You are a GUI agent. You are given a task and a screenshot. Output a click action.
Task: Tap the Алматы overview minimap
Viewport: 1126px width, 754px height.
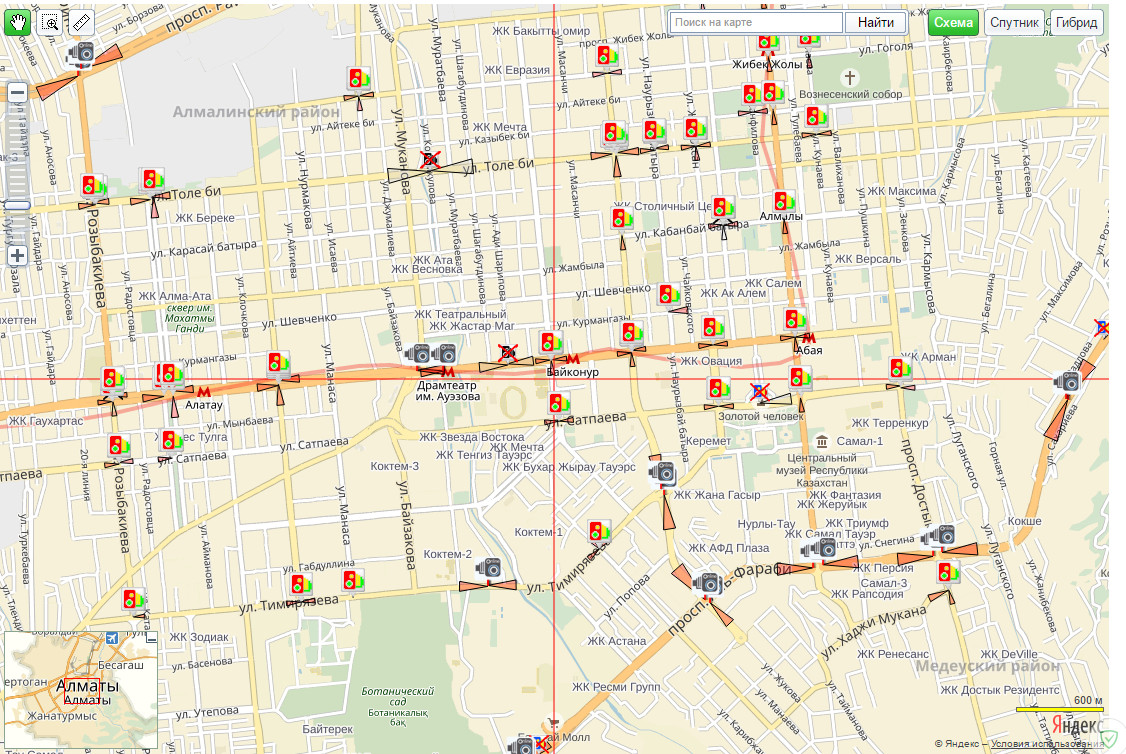coord(80,690)
